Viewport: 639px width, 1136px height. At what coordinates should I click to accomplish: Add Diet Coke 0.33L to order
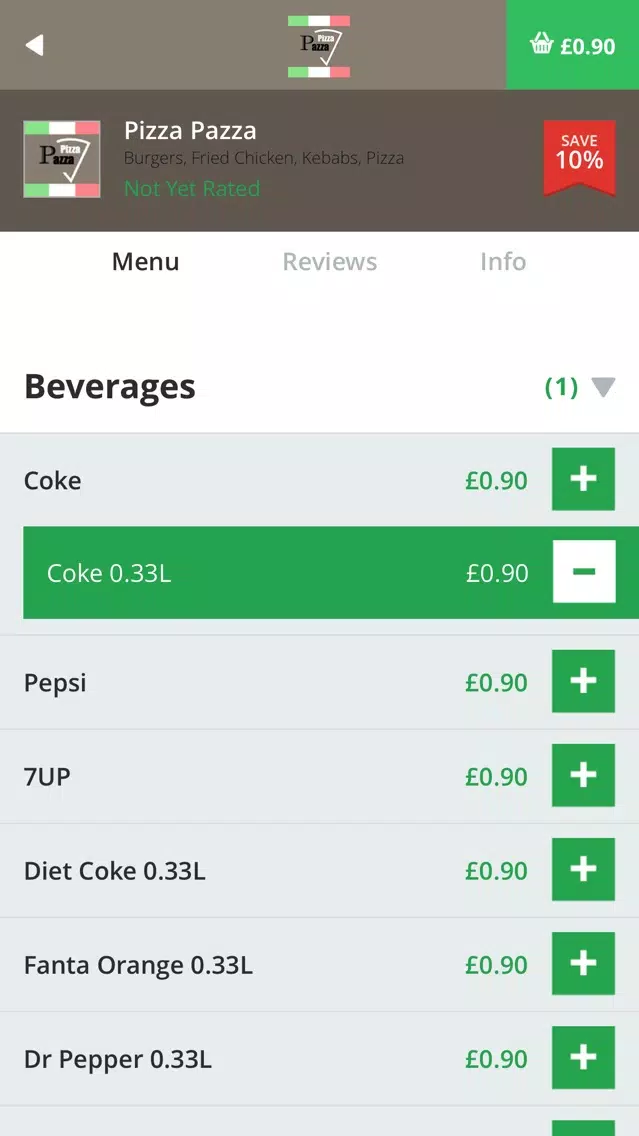point(583,869)
